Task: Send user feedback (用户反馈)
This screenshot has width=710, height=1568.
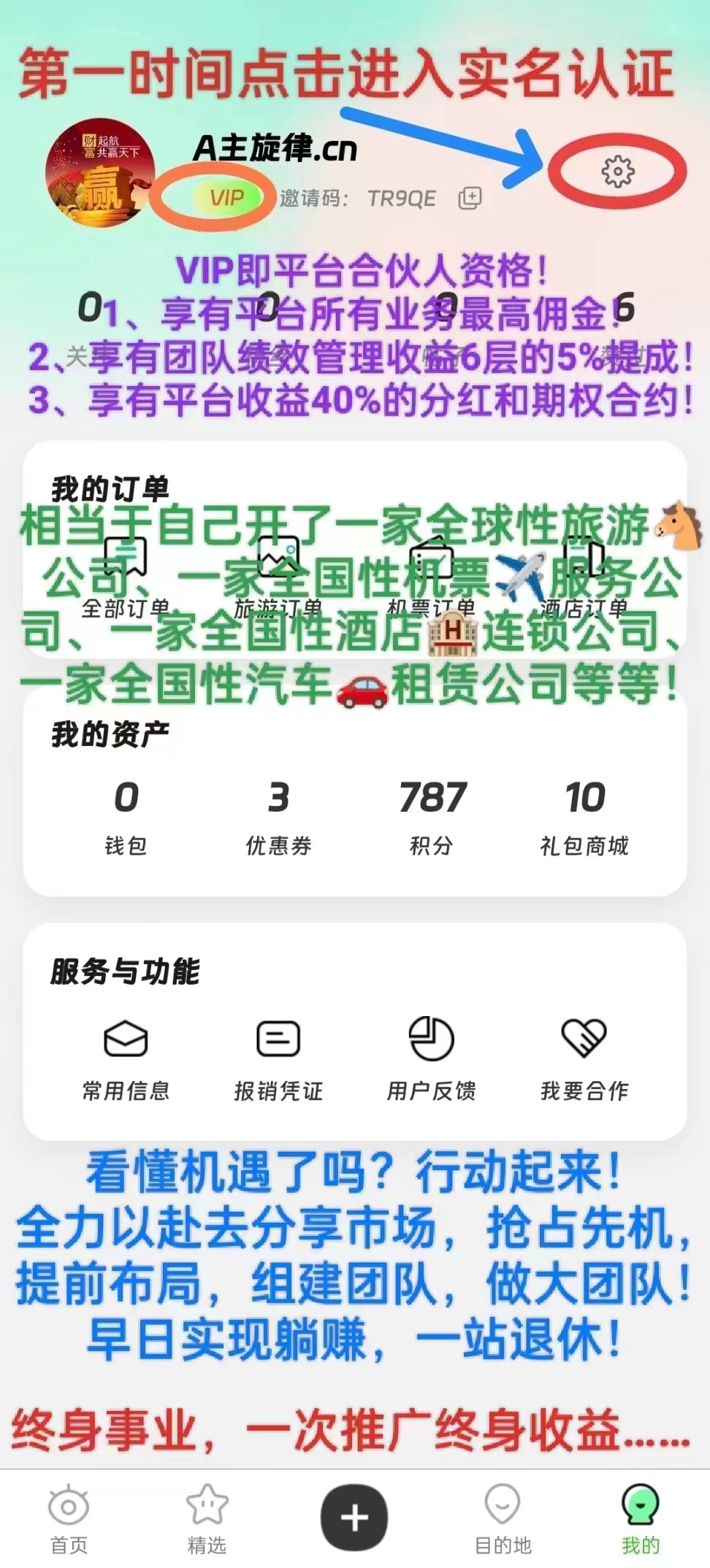Action: (x=432, y=1058)
